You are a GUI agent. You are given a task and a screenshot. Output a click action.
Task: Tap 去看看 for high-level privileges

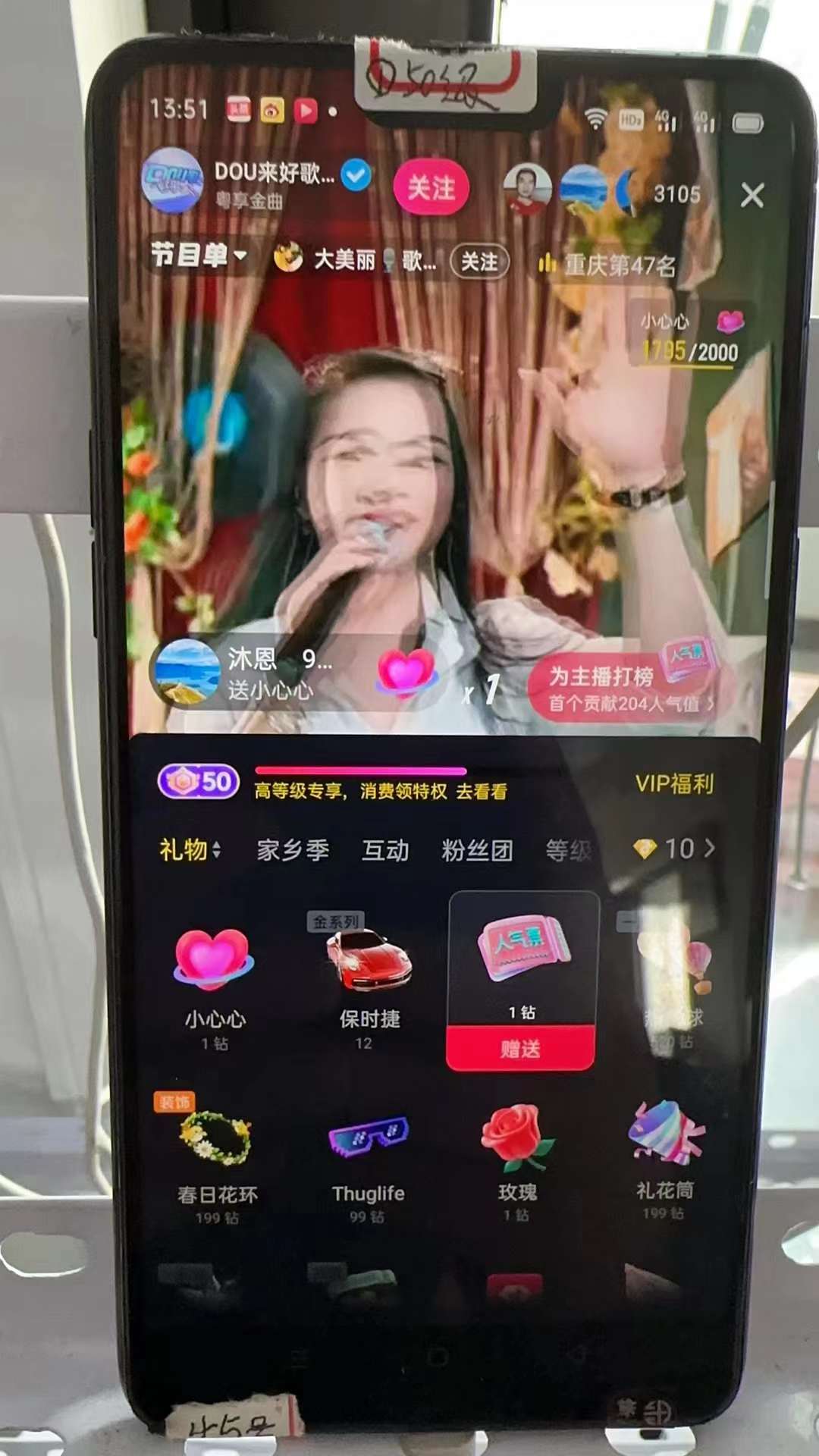coord(482,792)
